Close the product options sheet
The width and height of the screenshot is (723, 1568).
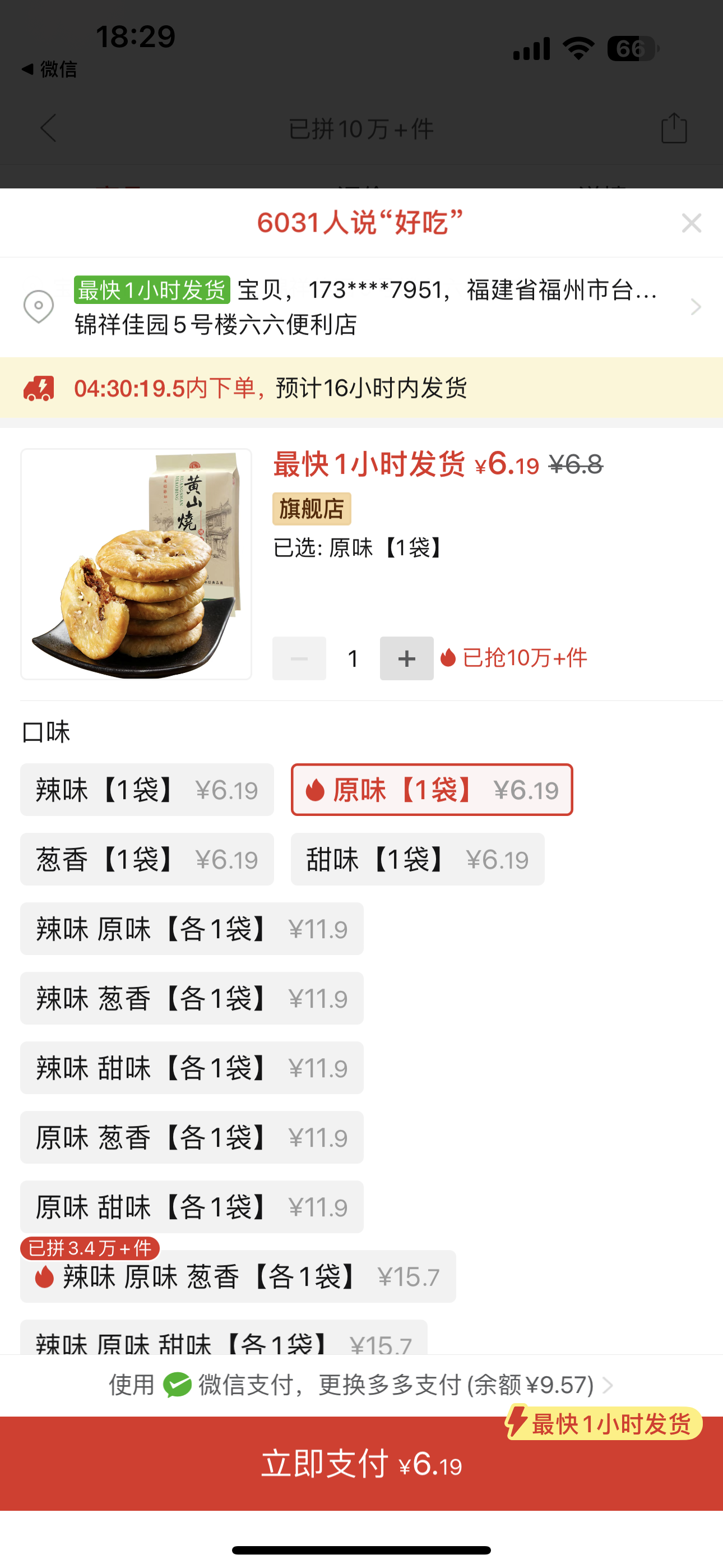point(692,223)
